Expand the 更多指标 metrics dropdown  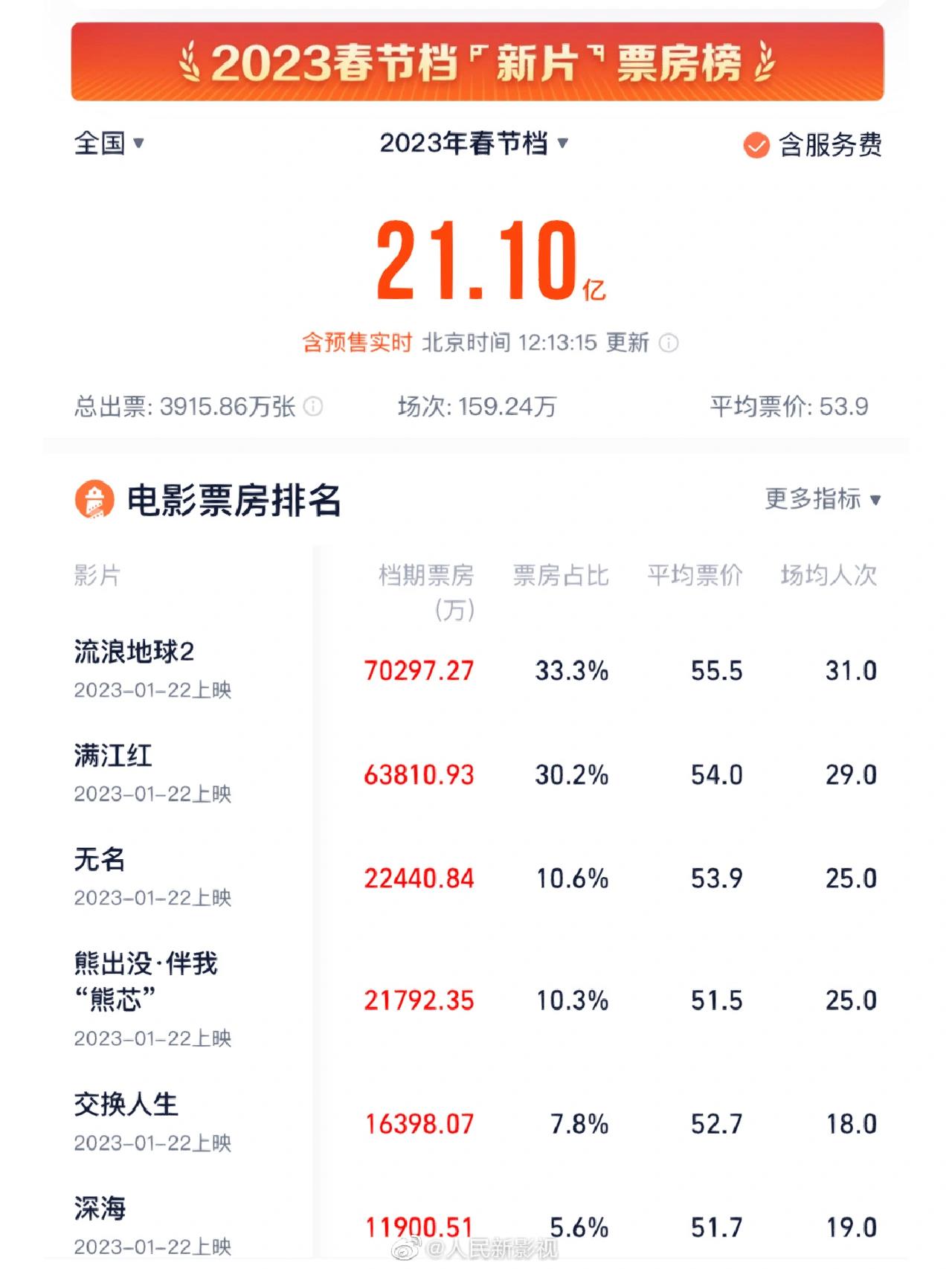click(x=823, y=499)
